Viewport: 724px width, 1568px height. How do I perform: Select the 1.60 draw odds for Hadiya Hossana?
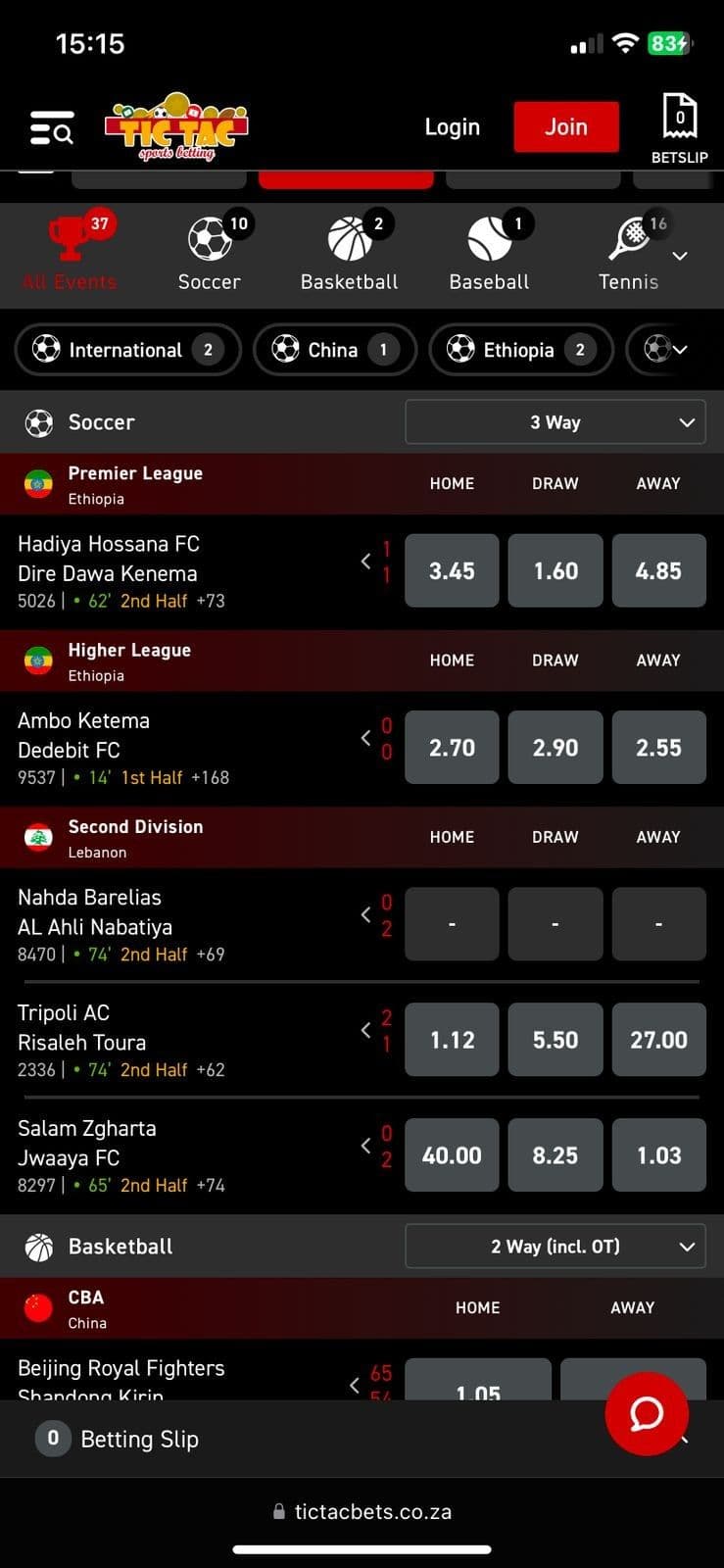pos(555,570)
